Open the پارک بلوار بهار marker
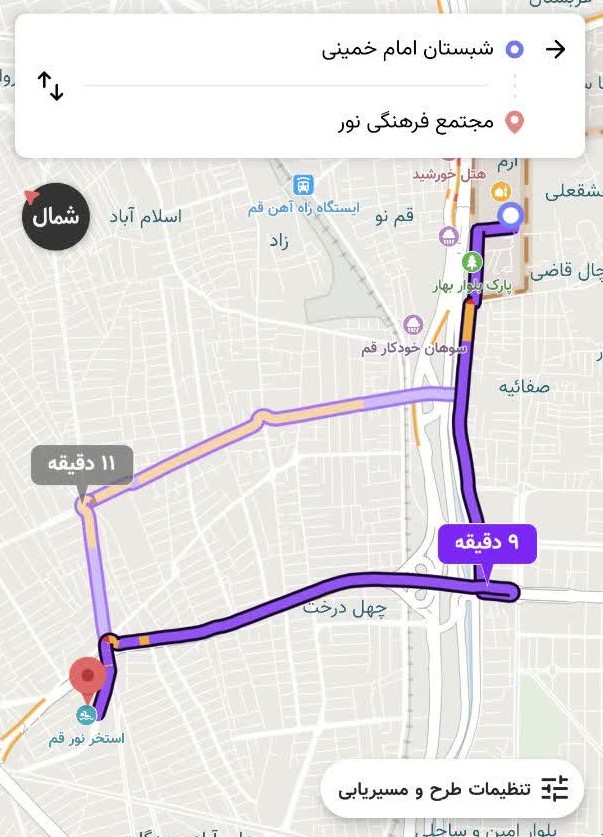 coord(472,262)
